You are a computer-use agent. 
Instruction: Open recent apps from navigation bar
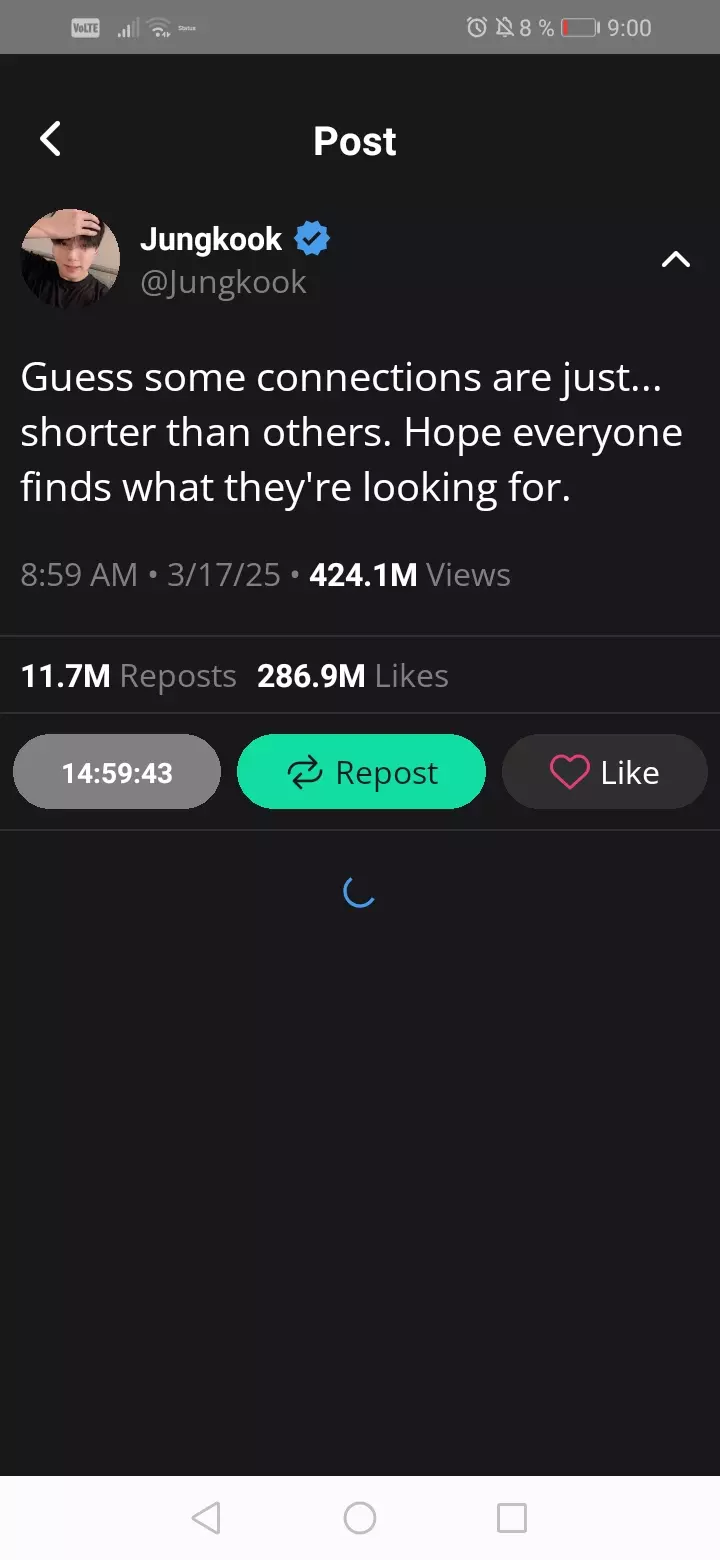tap(511, 1518)
